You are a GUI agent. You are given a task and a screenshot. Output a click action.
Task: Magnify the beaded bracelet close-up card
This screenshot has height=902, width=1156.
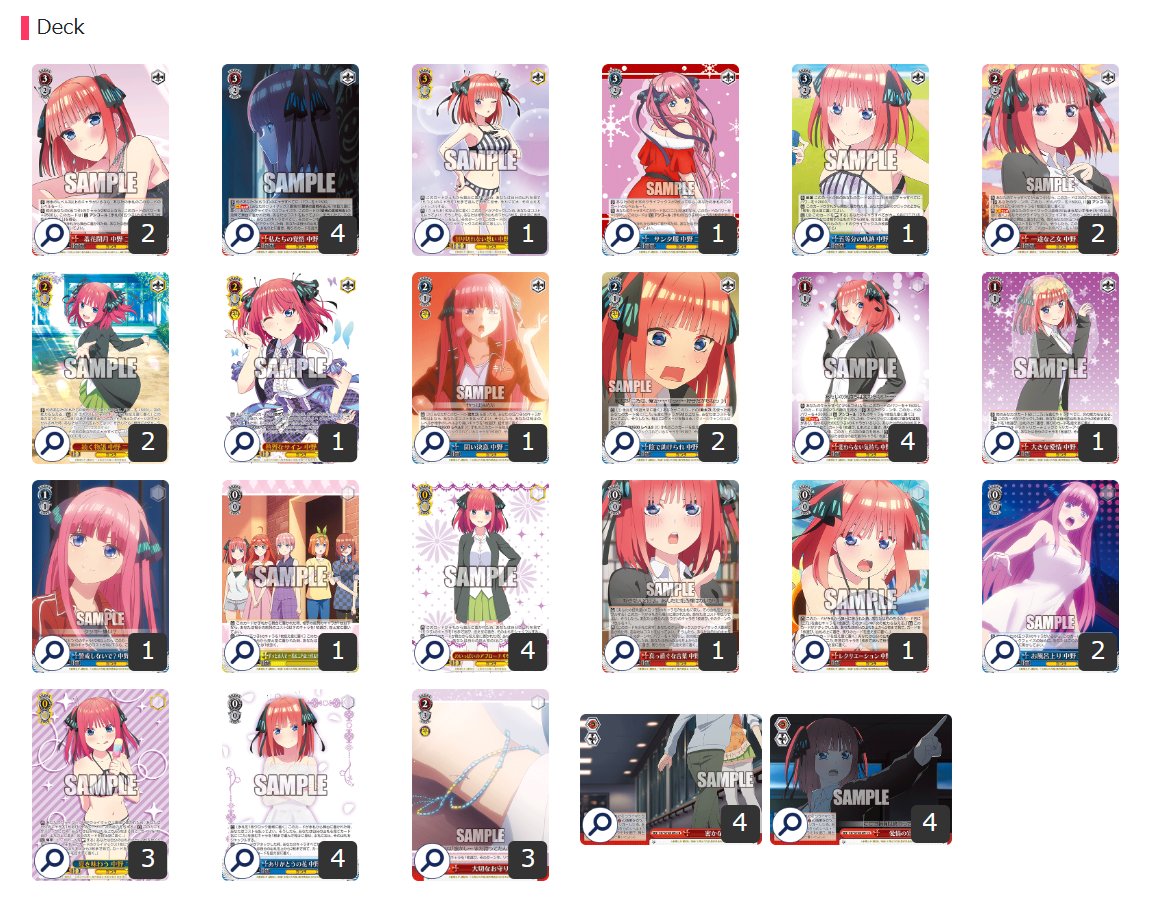point(432,860)
